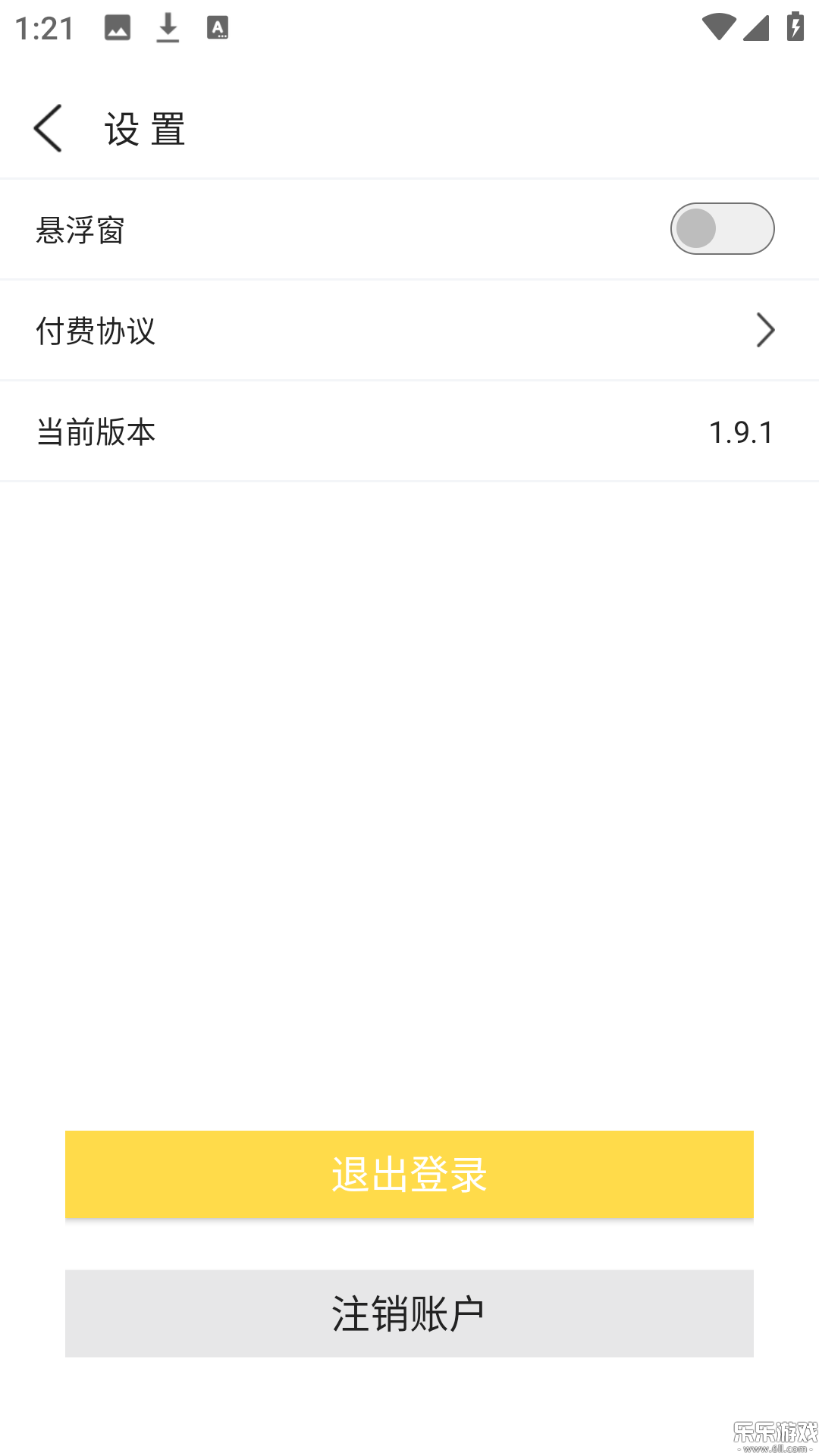Tap the 注销账户 delete account button
The width and height of the screenshot is (819, 1456).
click(x=409, y=1313)
